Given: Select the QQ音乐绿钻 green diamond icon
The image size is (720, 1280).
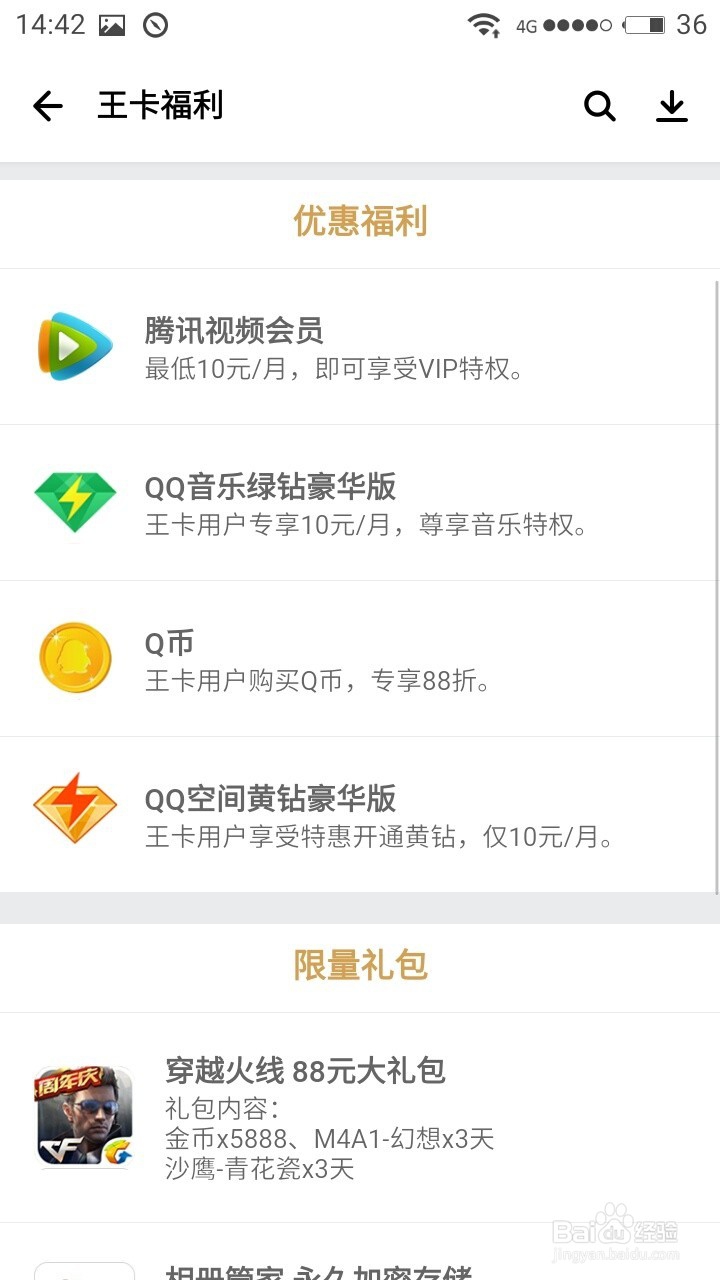Looking at the screenshot, I should (x=74, y=501).
